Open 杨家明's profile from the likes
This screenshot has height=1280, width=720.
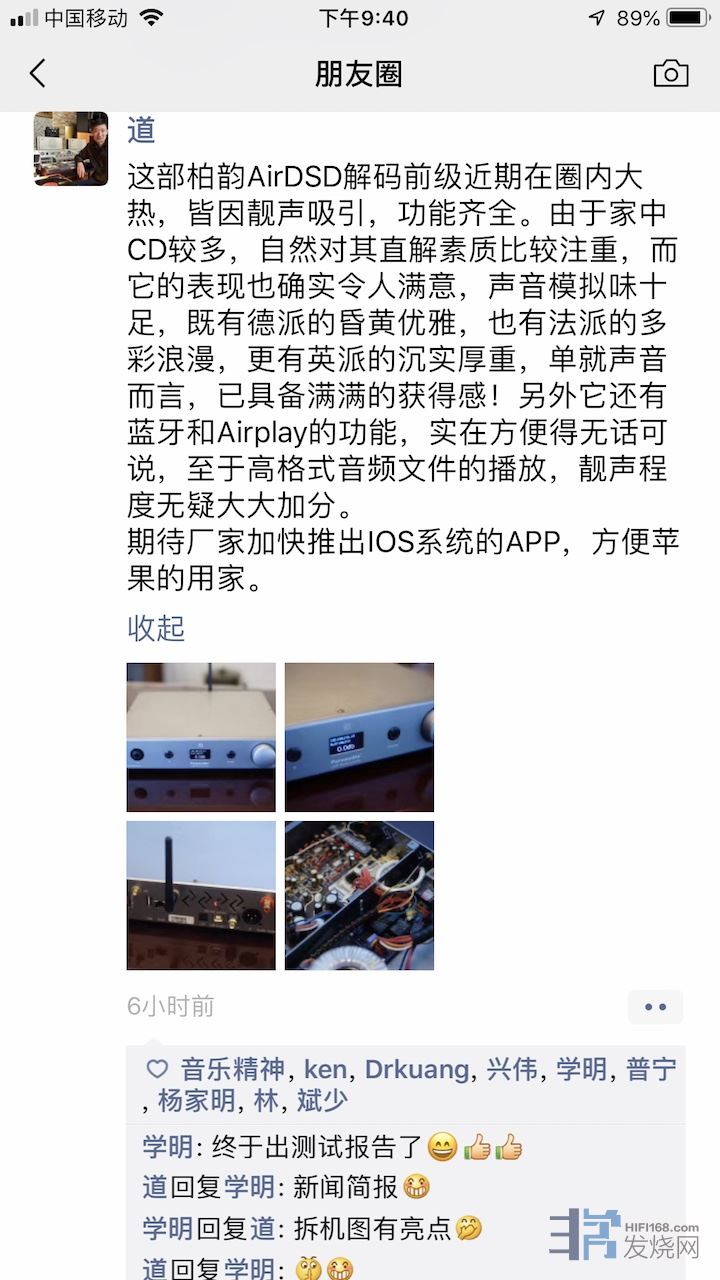[x=197, y=1101]
